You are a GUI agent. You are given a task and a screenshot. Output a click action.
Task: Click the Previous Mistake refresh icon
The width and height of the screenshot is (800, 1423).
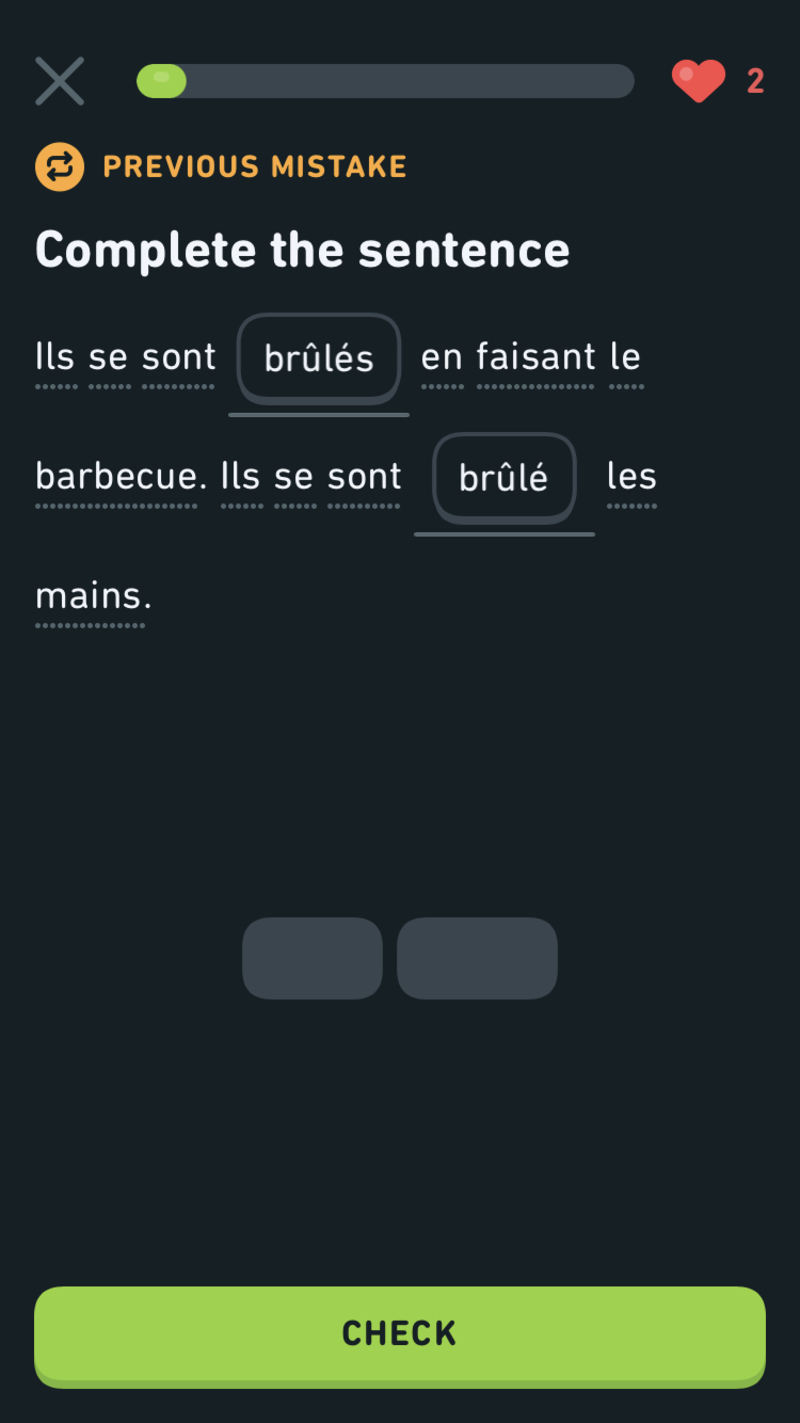coord(59,166)
